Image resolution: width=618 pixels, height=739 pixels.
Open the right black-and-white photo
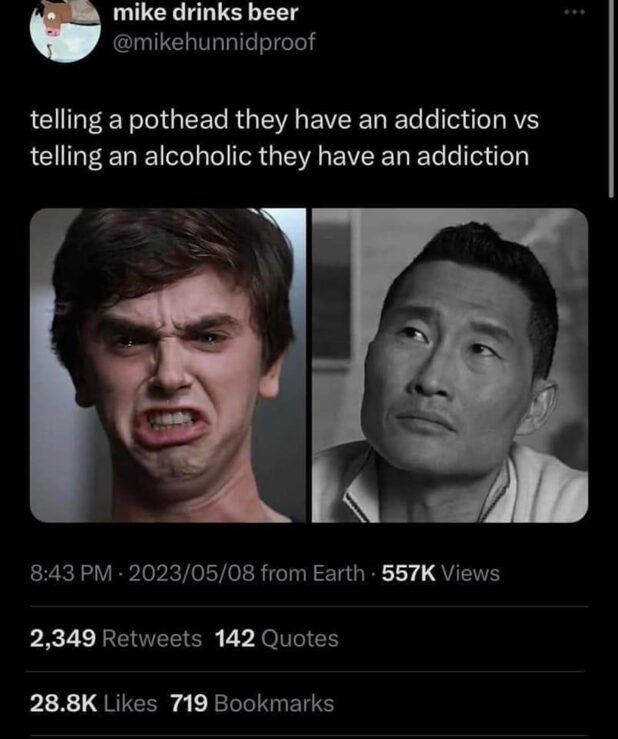[x=449, y=365]
